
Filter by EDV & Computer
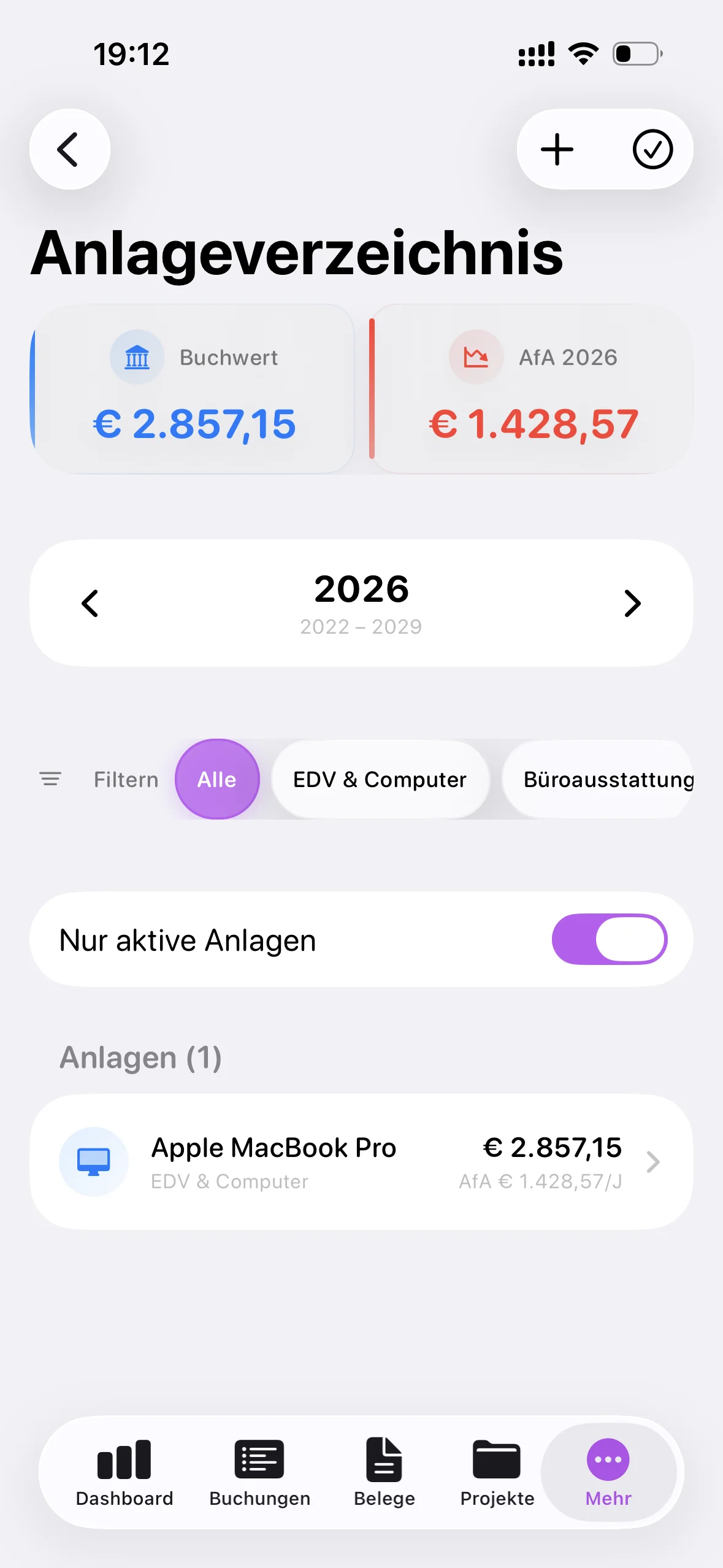380,779
